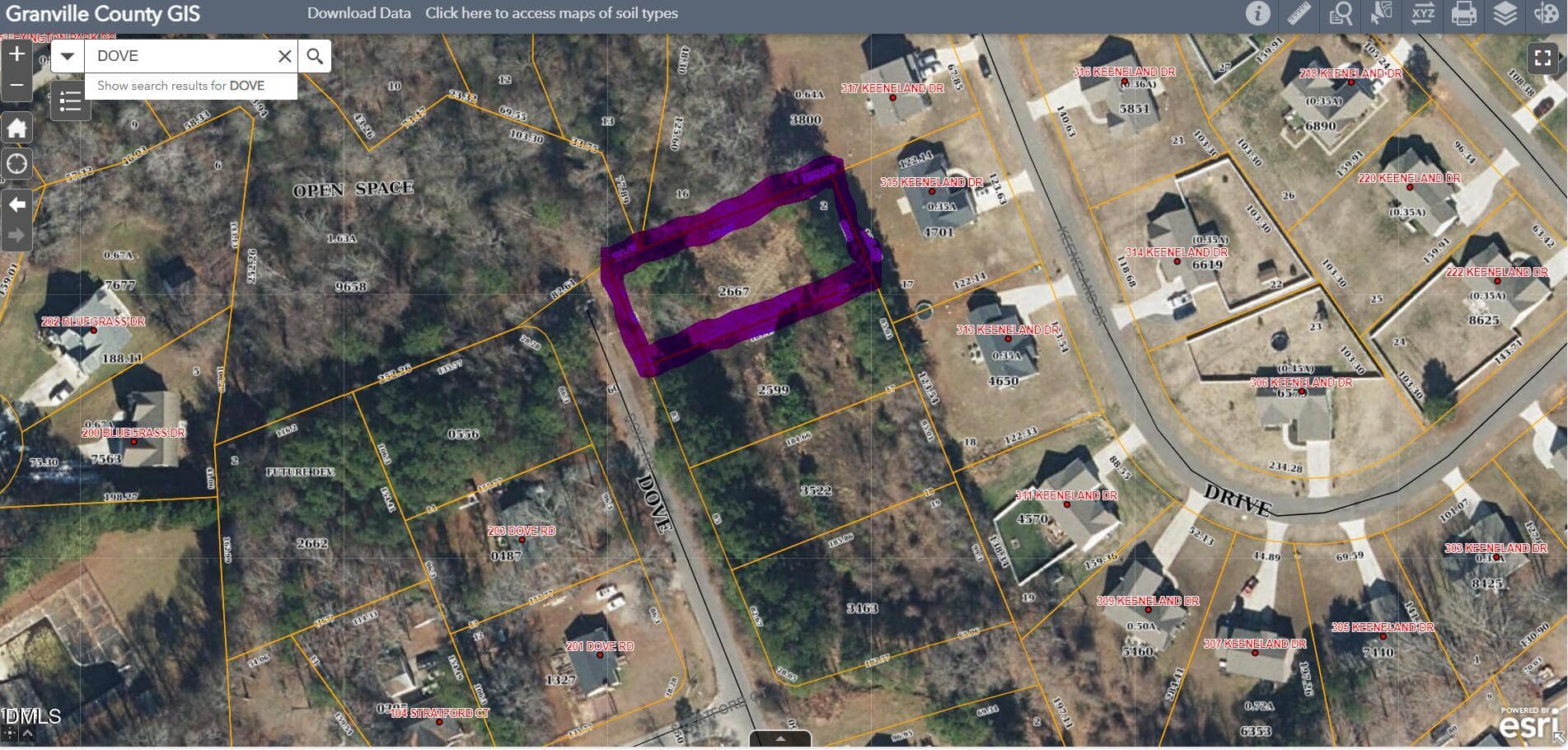Open the layers list

click(x=1505, y=13)
